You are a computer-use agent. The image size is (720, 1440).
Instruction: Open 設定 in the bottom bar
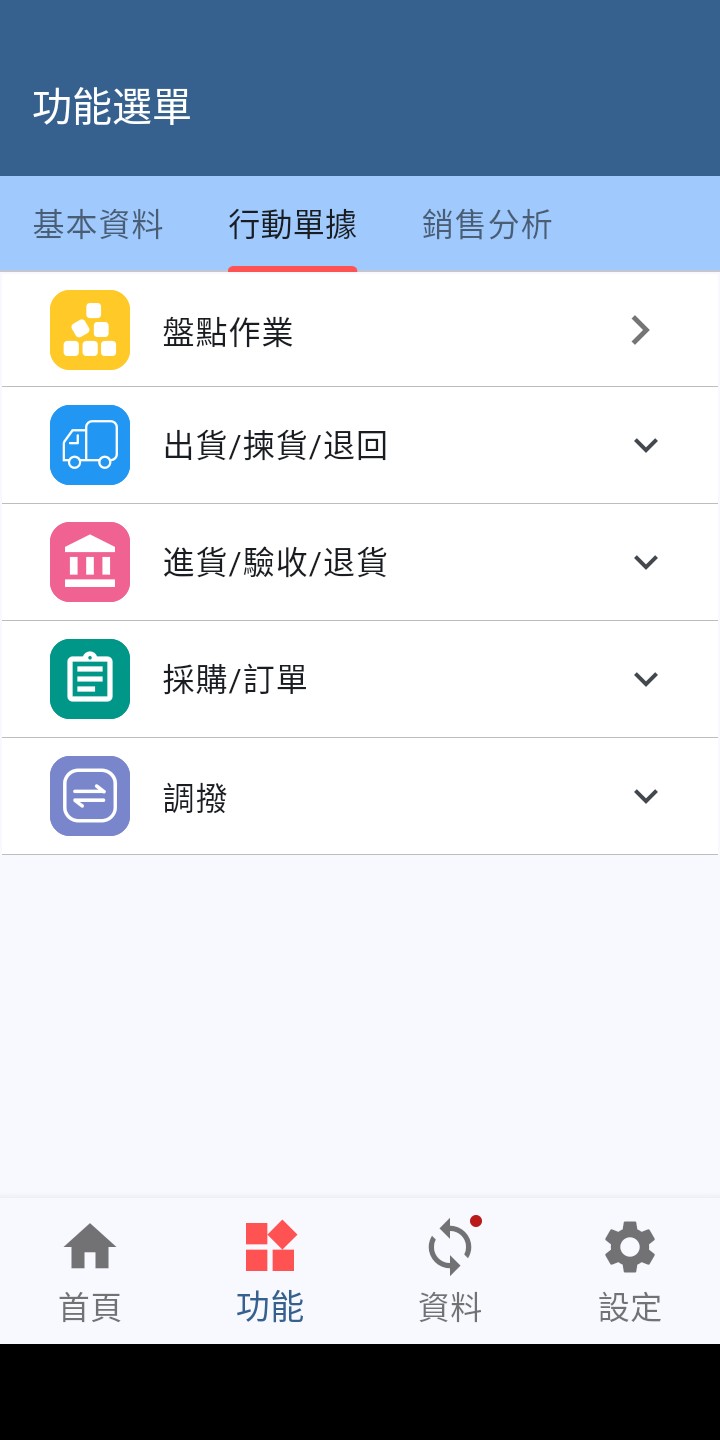630,1272
